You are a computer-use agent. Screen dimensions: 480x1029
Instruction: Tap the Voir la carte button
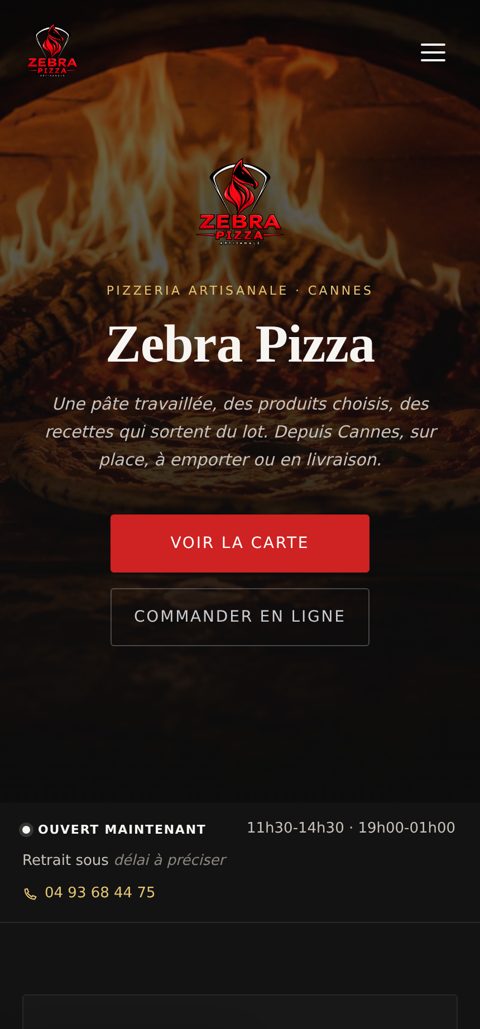pyautogui.click(x=240, y=543)
